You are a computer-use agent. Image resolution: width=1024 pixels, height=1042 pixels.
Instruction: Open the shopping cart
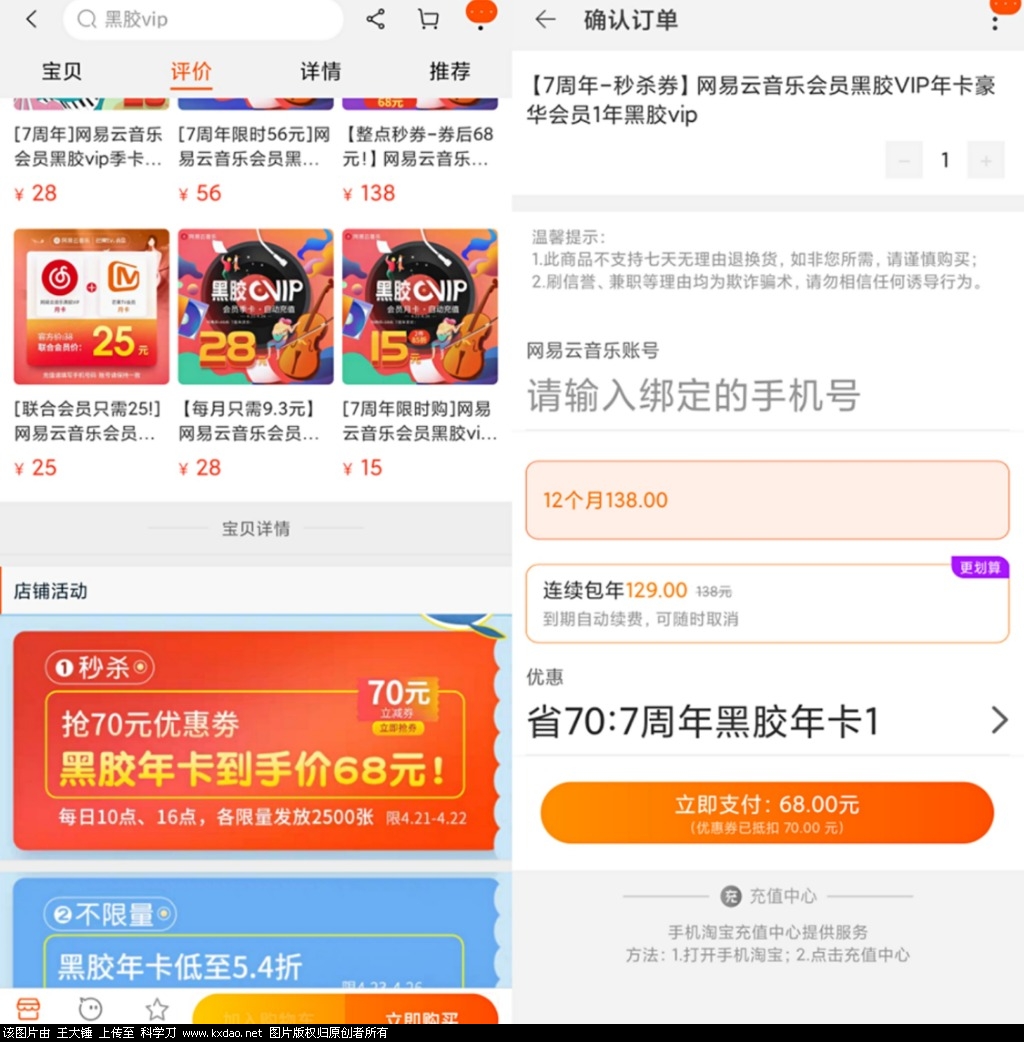(428, 19)
